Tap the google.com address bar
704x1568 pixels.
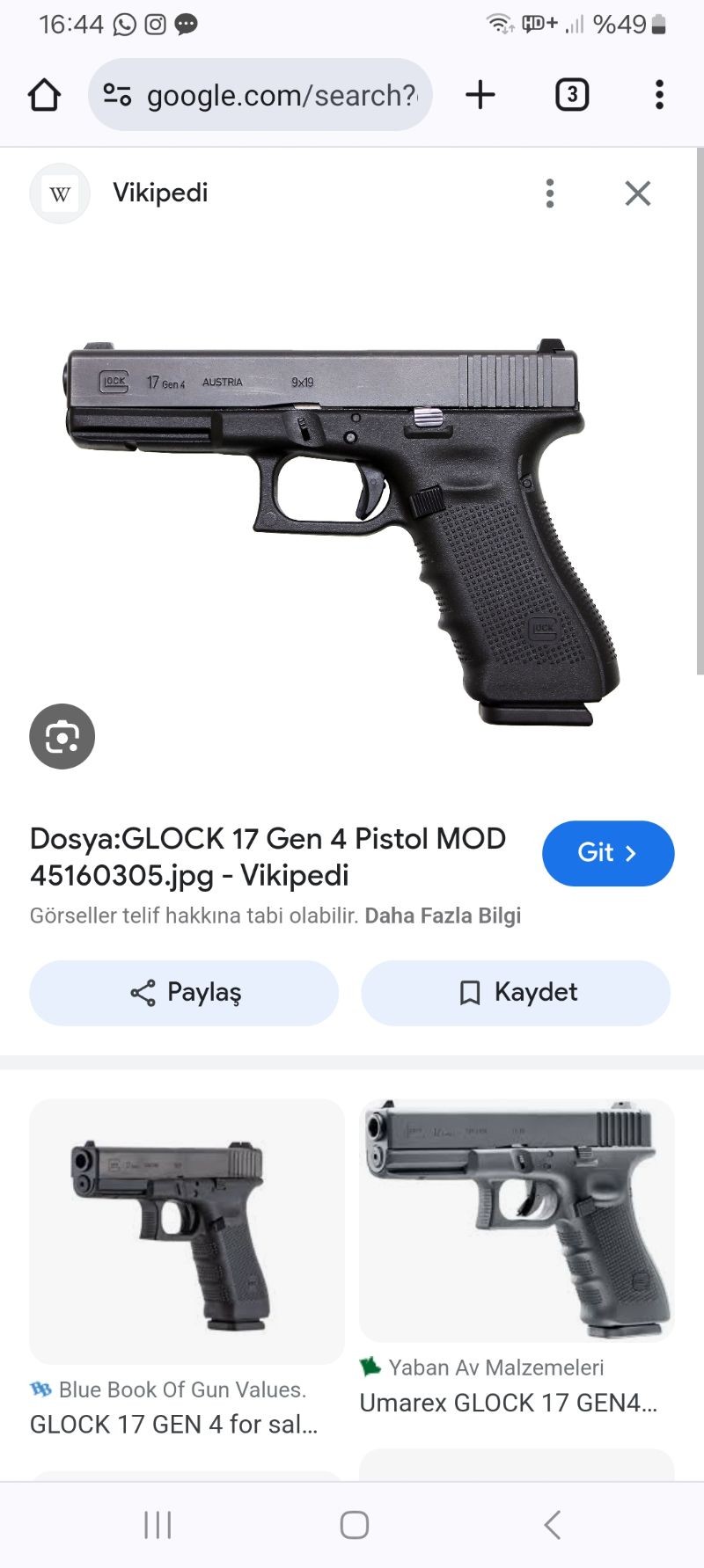(x=260, y=95)
